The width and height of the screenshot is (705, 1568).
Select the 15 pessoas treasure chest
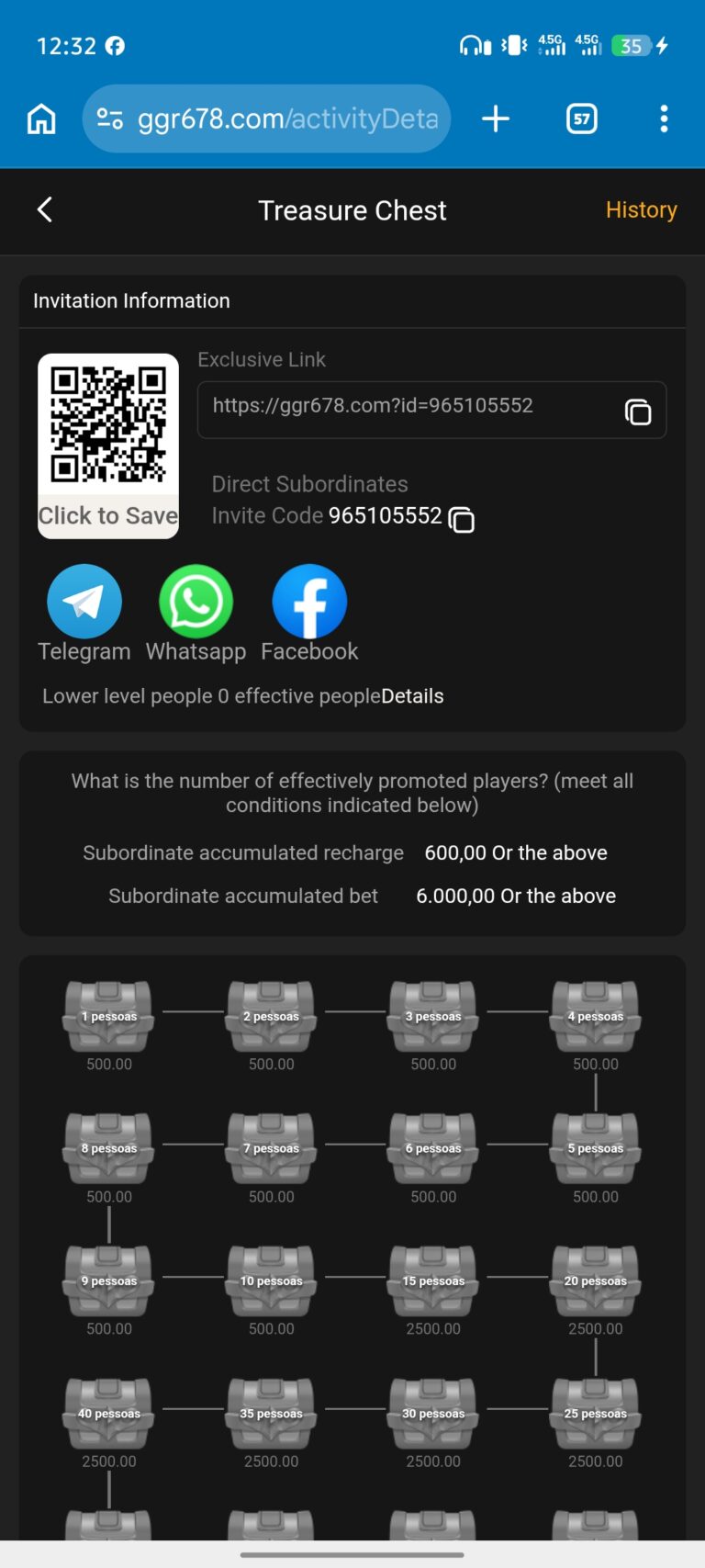433,1280
